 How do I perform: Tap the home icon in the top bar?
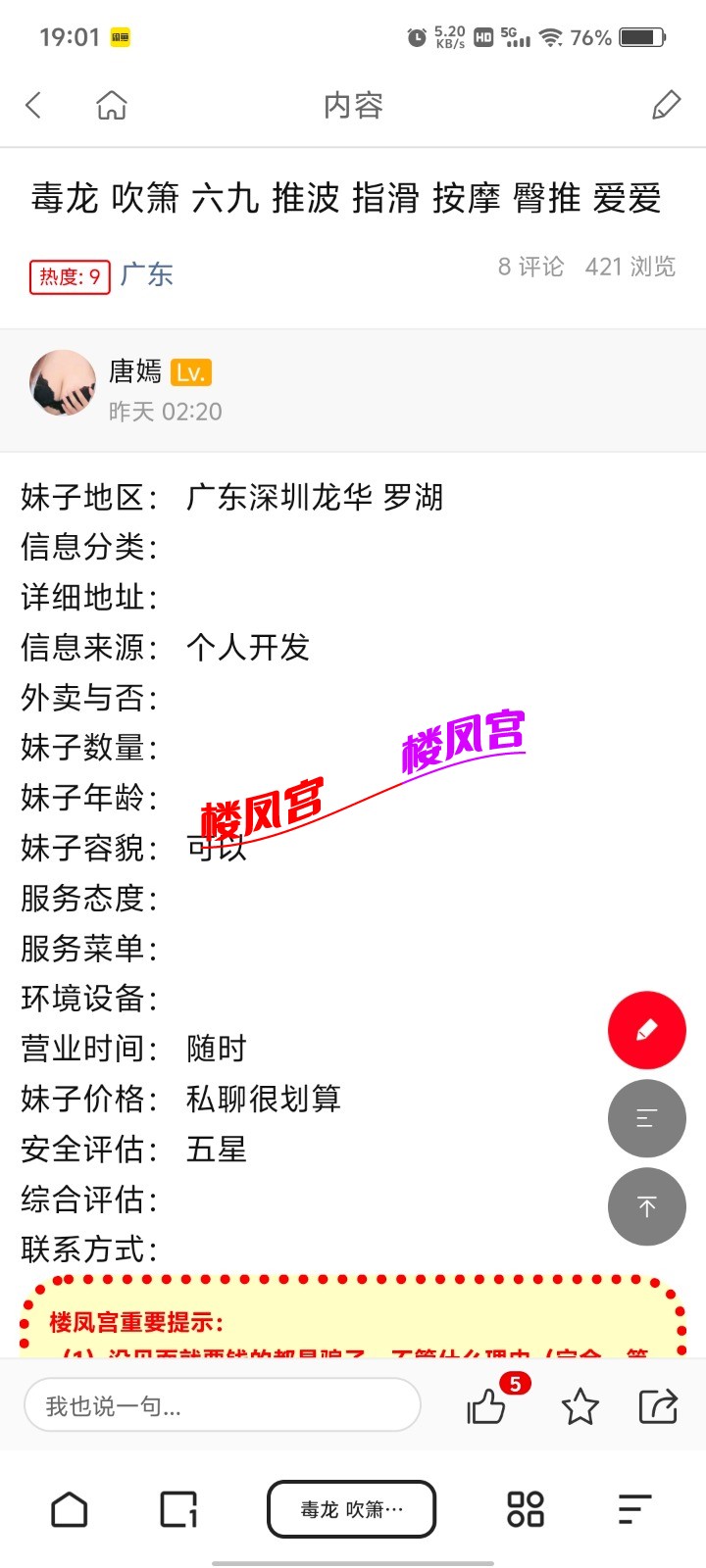[111, 105]
